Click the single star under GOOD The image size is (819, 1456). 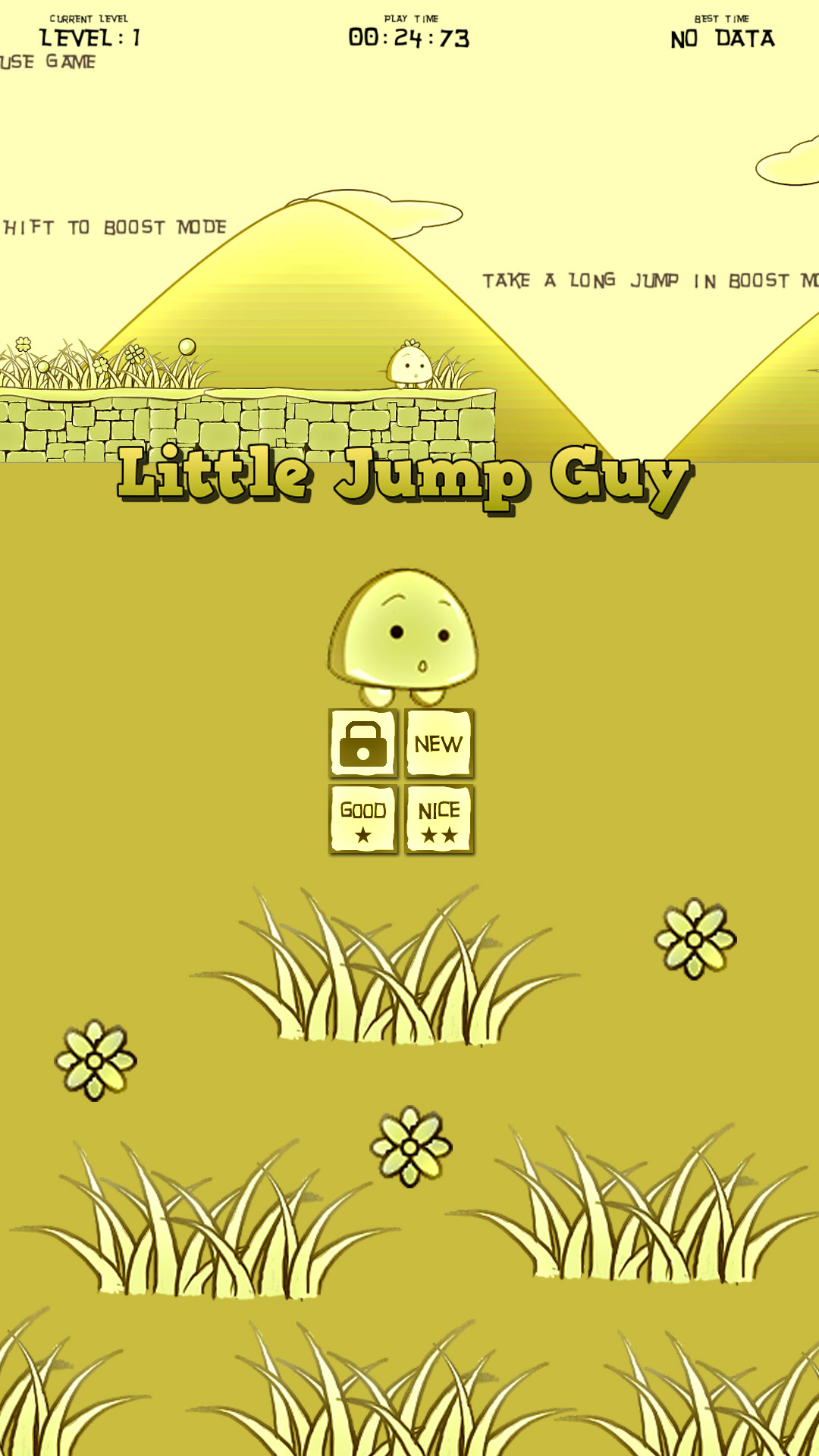pos(362,836)
